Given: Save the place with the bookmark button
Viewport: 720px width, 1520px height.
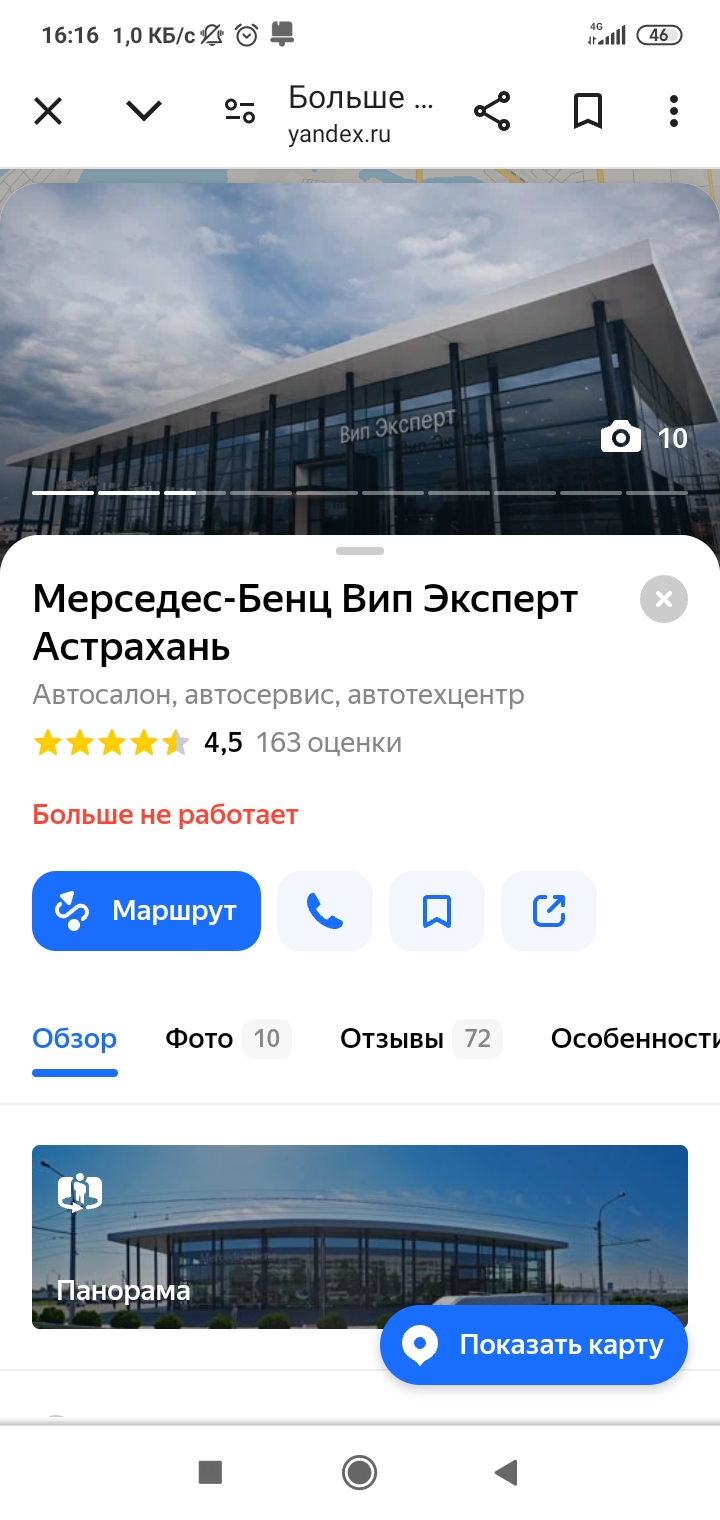Looking at the screenshot, I should (x=437, y=911).
